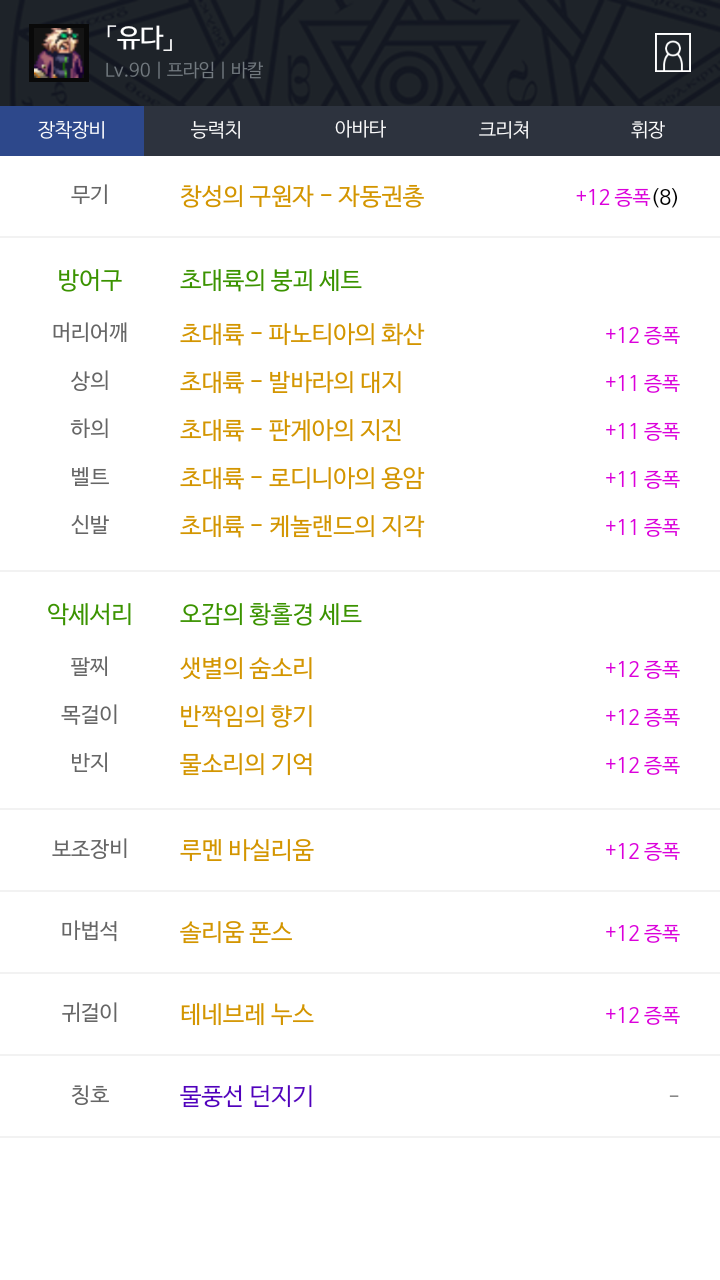This screenshot has width=720, height=1280.
Task: Open the 아바타 tab
Action: pyautogui.click(x=360, y=130)
